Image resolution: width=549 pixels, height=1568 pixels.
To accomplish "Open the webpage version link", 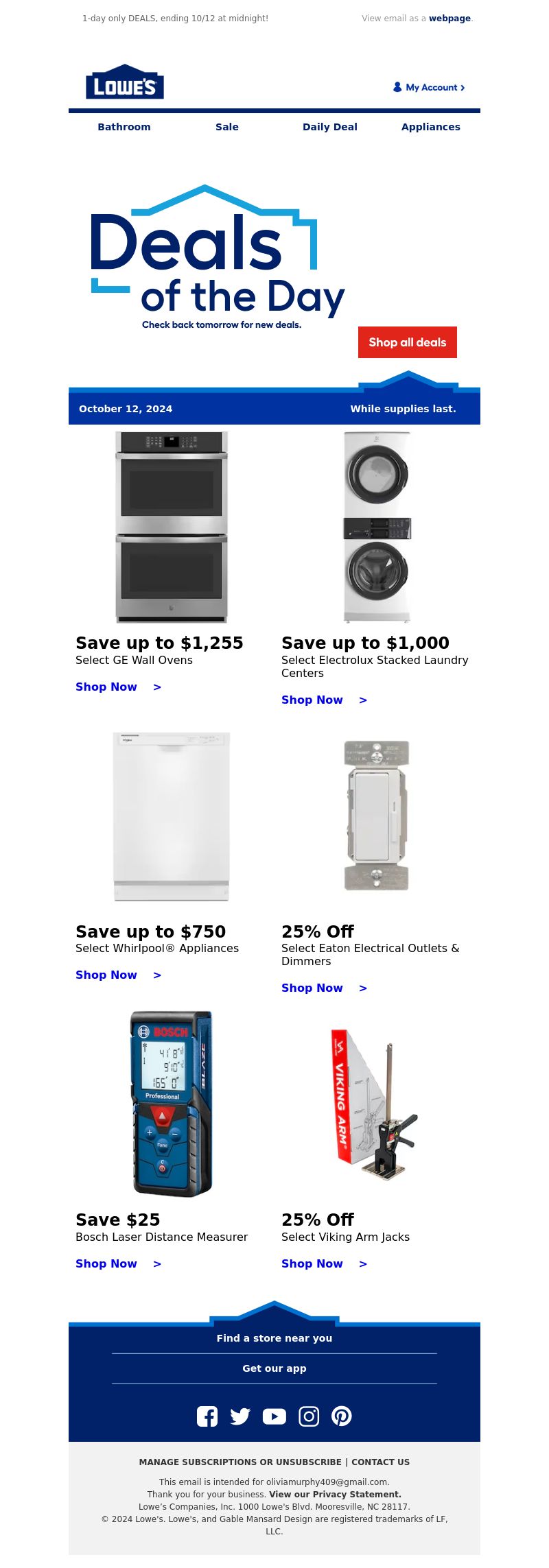I will pos(449,19).
